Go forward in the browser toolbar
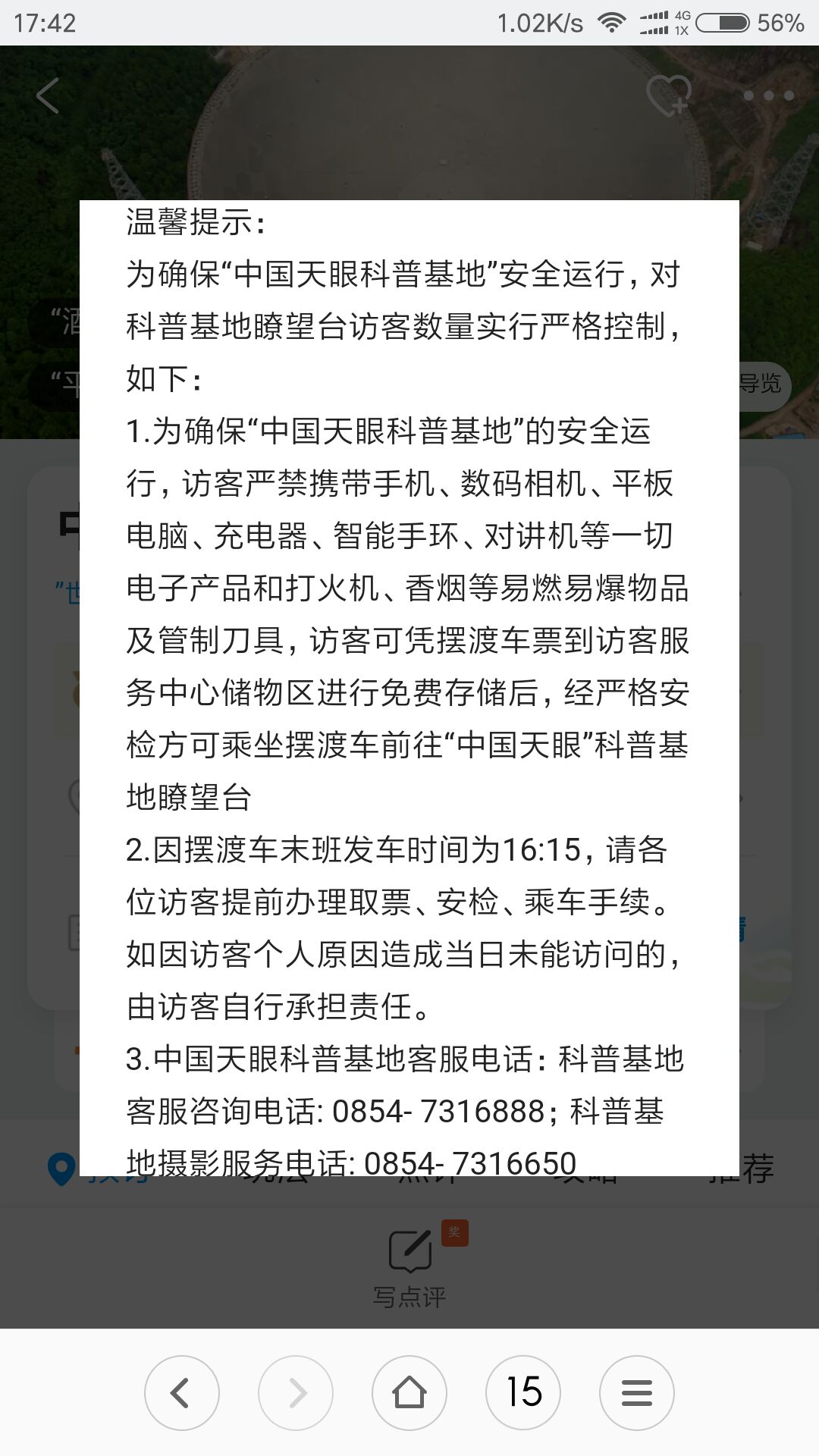The width and height of the screenshot is (819, 1456). pyautogui.click(x=296, y=1392)
